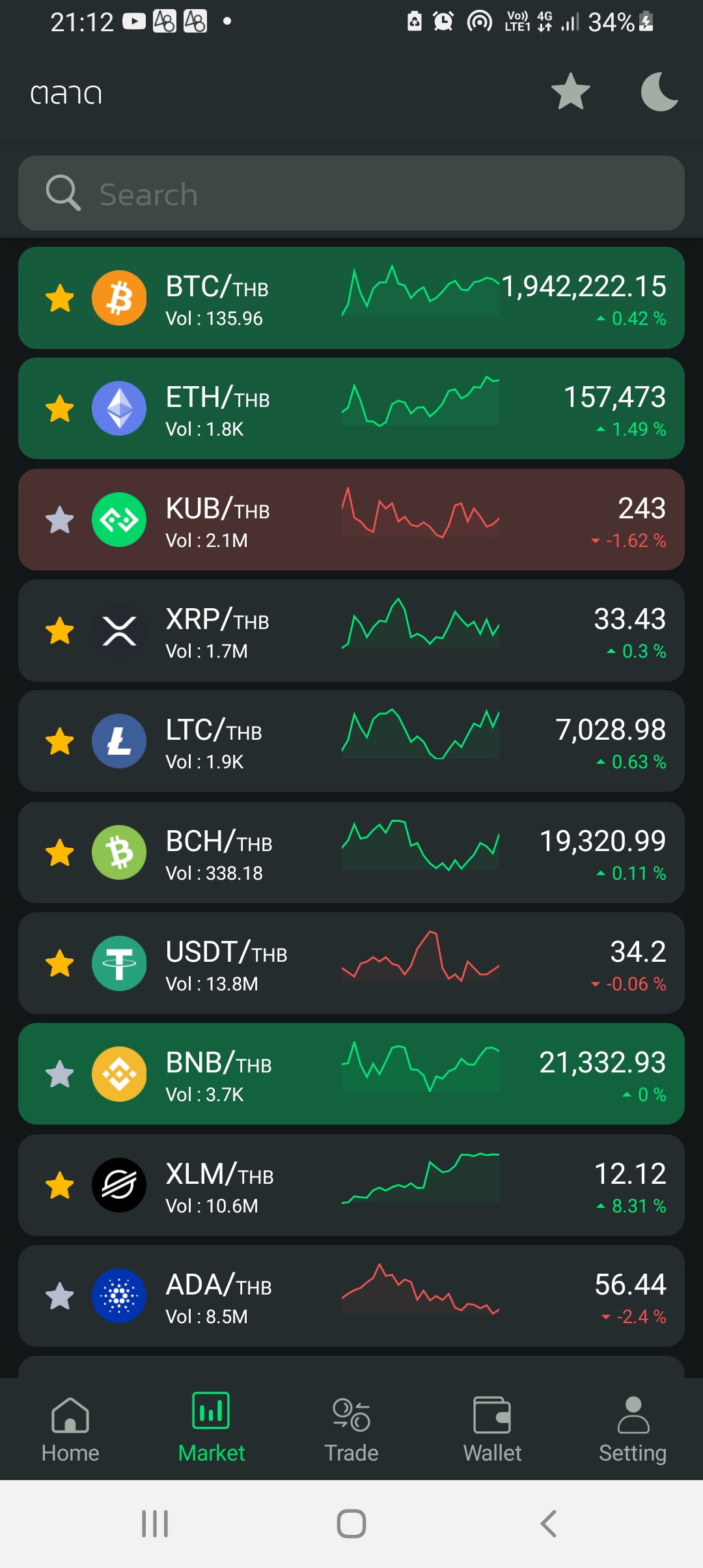703x1568 pixels.
Task: Favorite BNB/THB using its star
Action: coord(60,1074)
